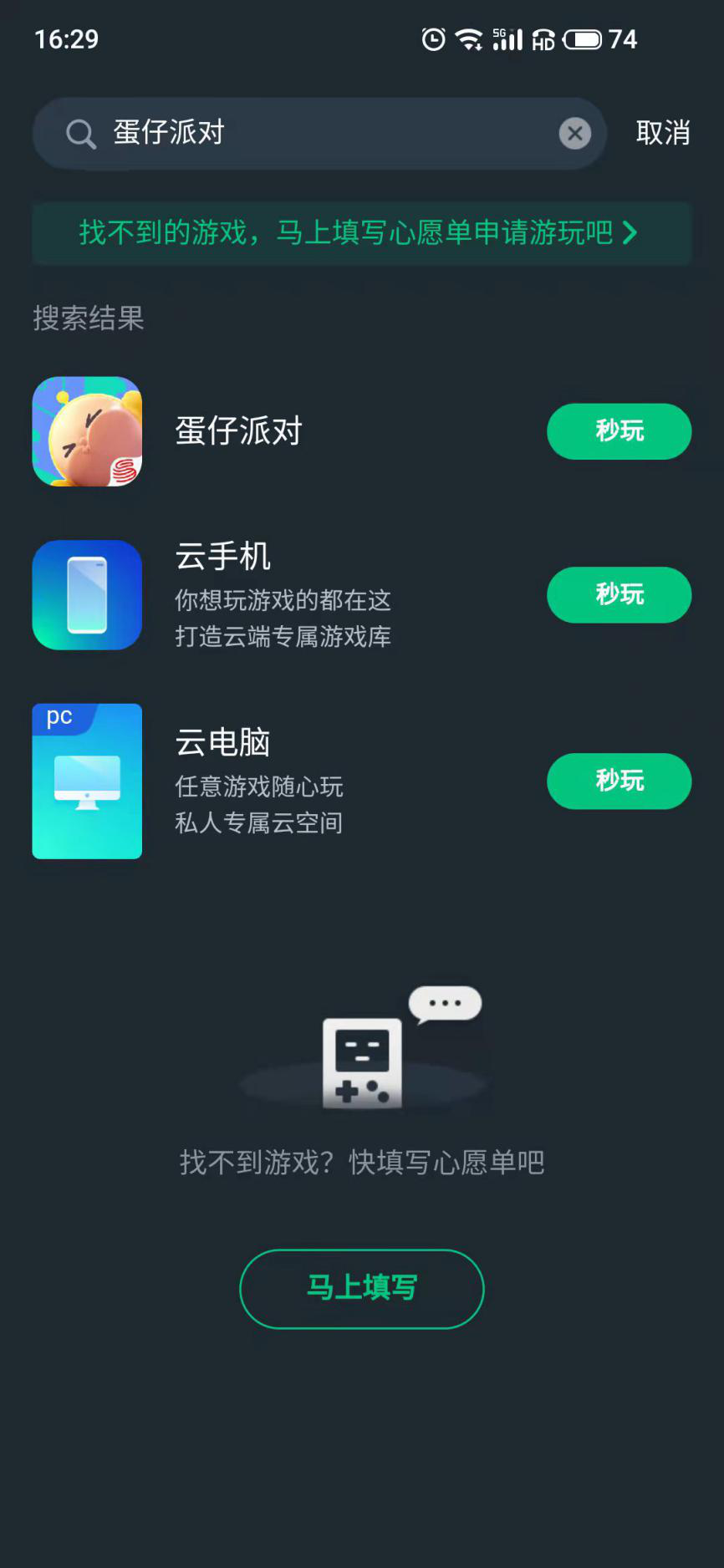
Task: Open the wishlist application banner link
Action: point(361,232)
